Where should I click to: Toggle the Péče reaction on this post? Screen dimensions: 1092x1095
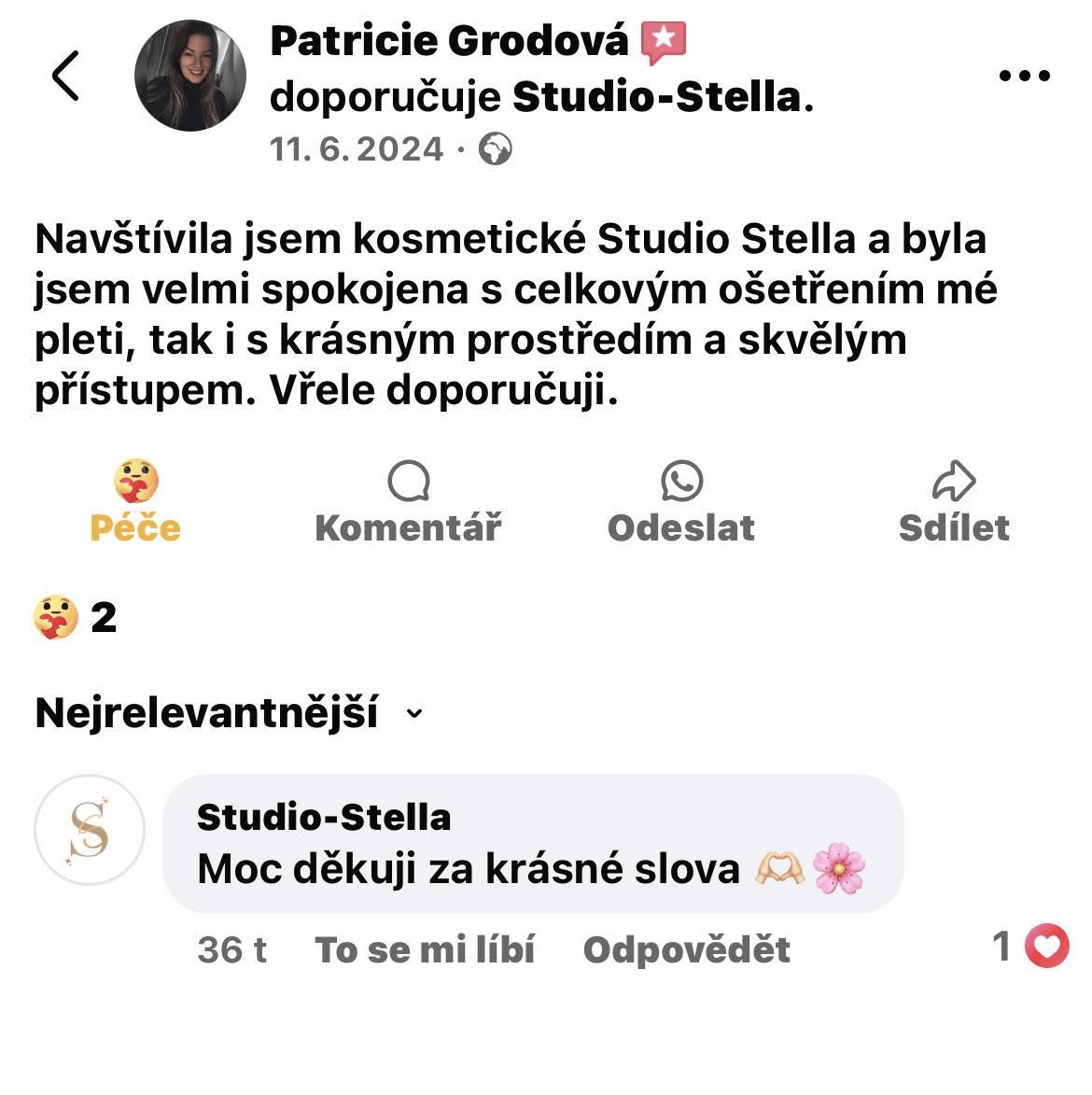click(135, 503)
